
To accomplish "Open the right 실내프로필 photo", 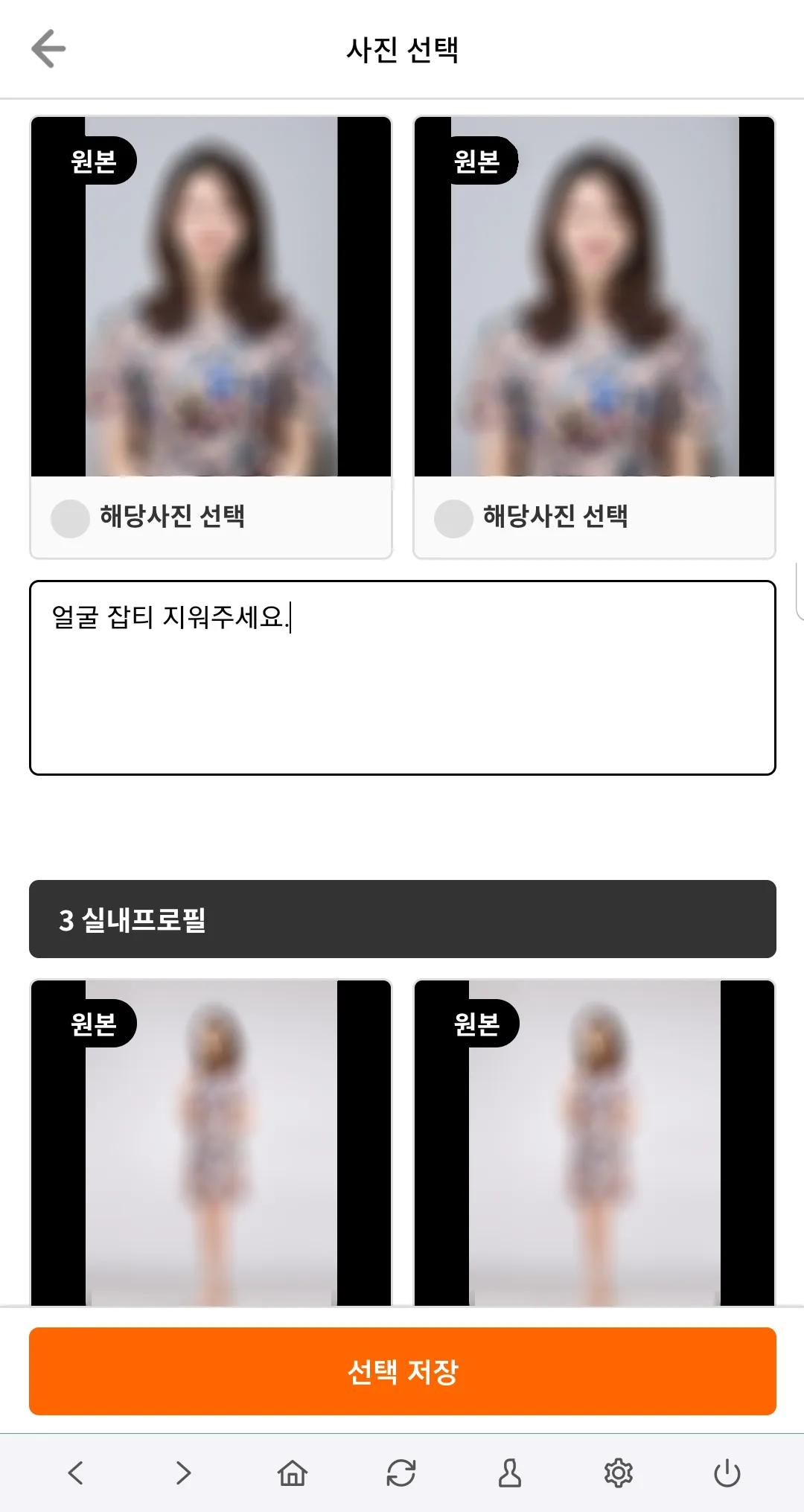I will point(594,1143).
